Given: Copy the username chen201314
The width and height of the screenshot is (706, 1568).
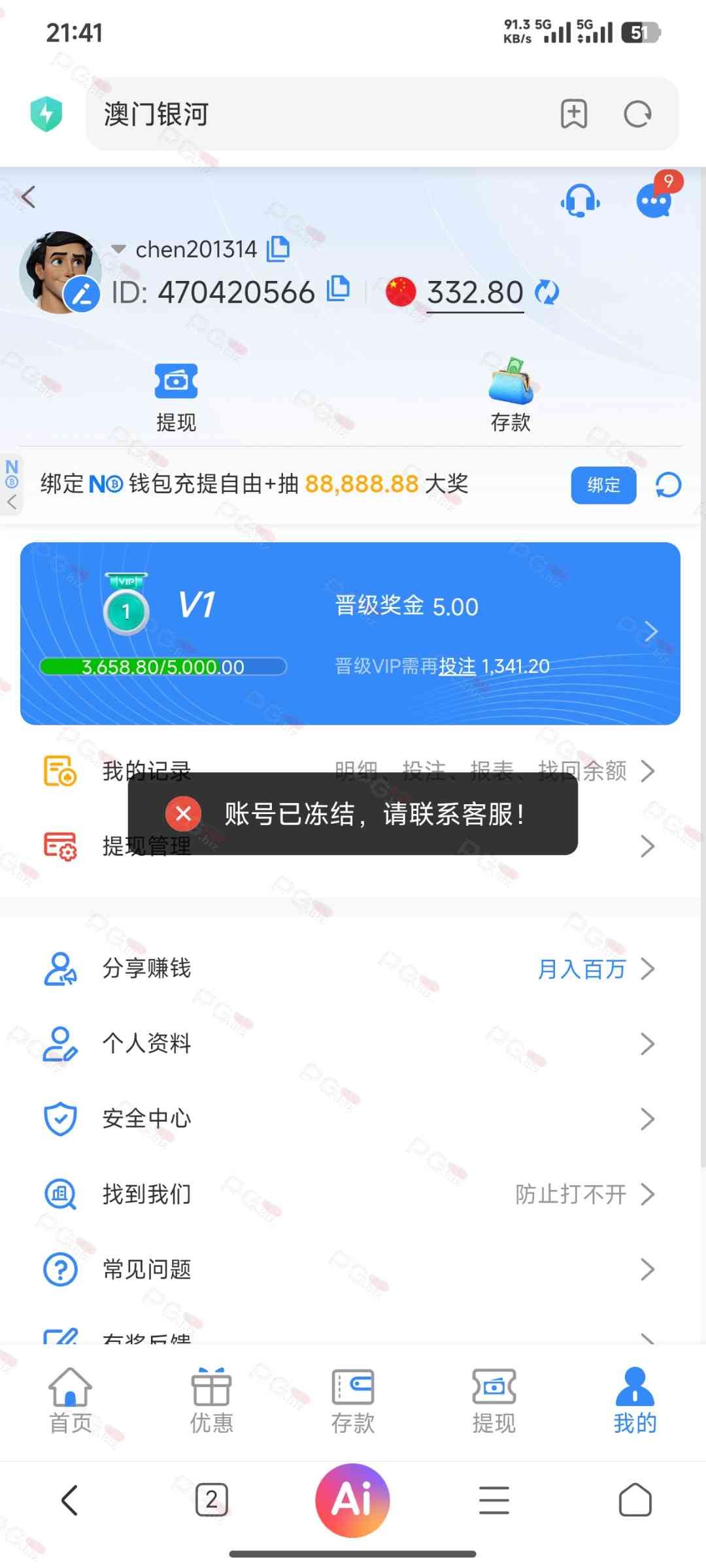Looking at the screenshot, I should (x=278, y=249).
